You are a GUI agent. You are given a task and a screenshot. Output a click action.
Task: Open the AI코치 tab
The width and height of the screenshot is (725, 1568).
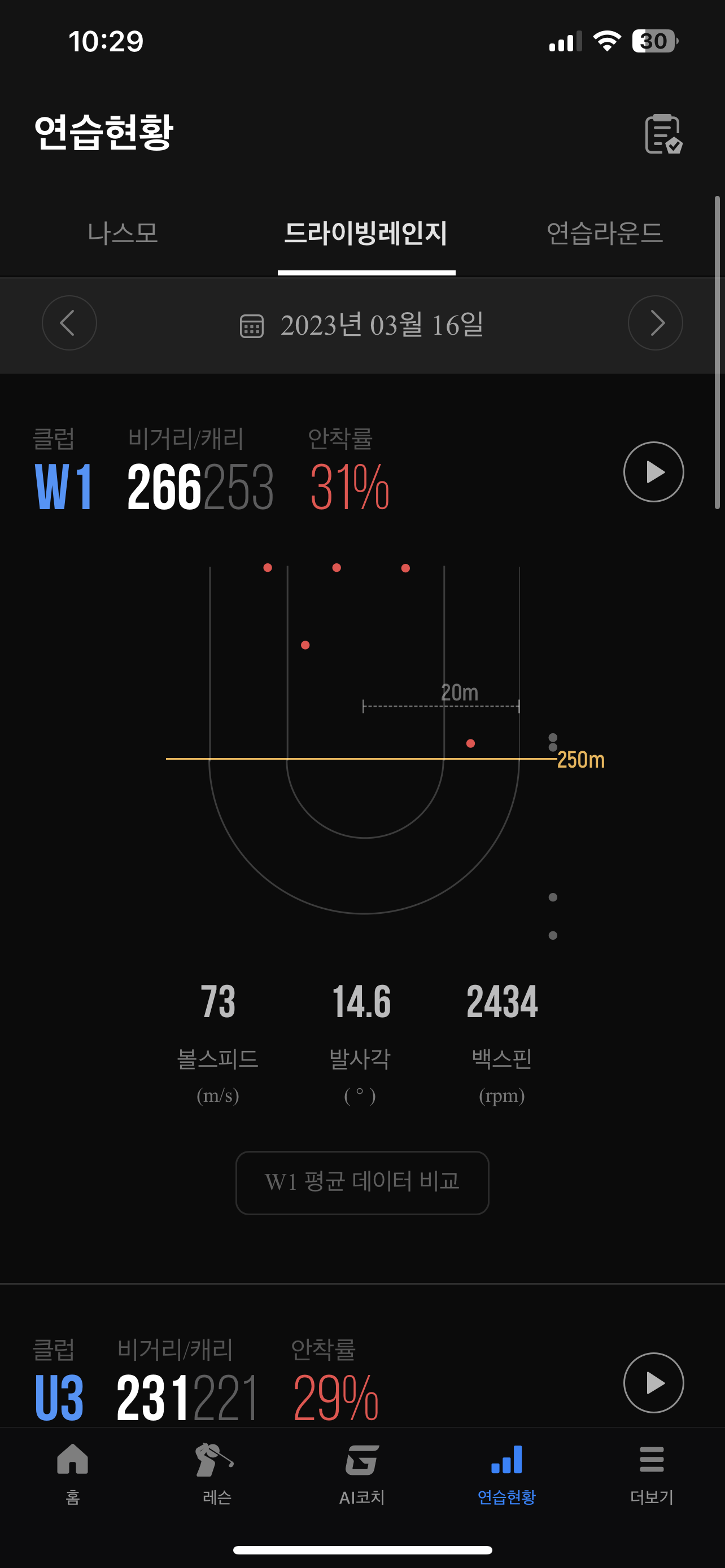coord(361,1474)
